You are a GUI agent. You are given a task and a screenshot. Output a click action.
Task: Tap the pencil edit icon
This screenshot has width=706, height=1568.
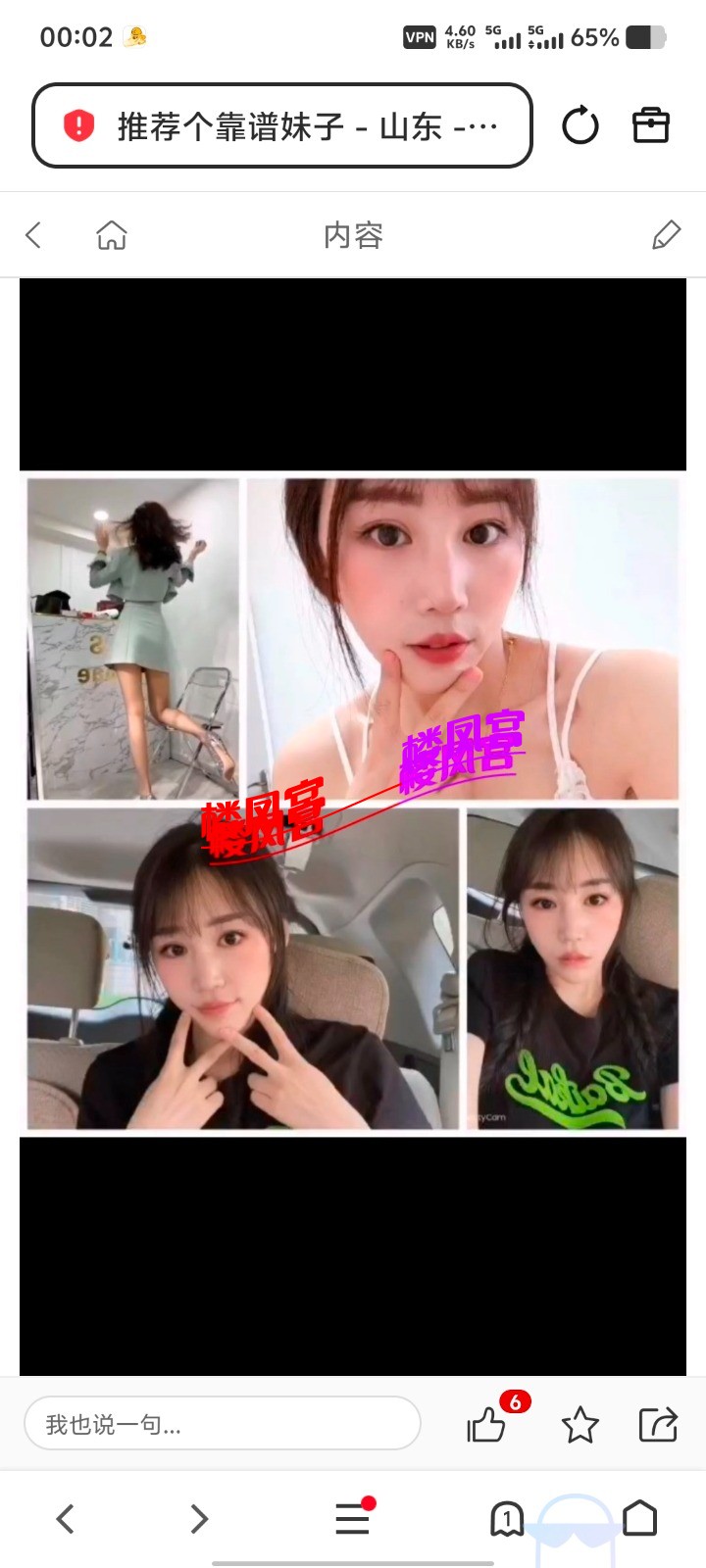666,235
